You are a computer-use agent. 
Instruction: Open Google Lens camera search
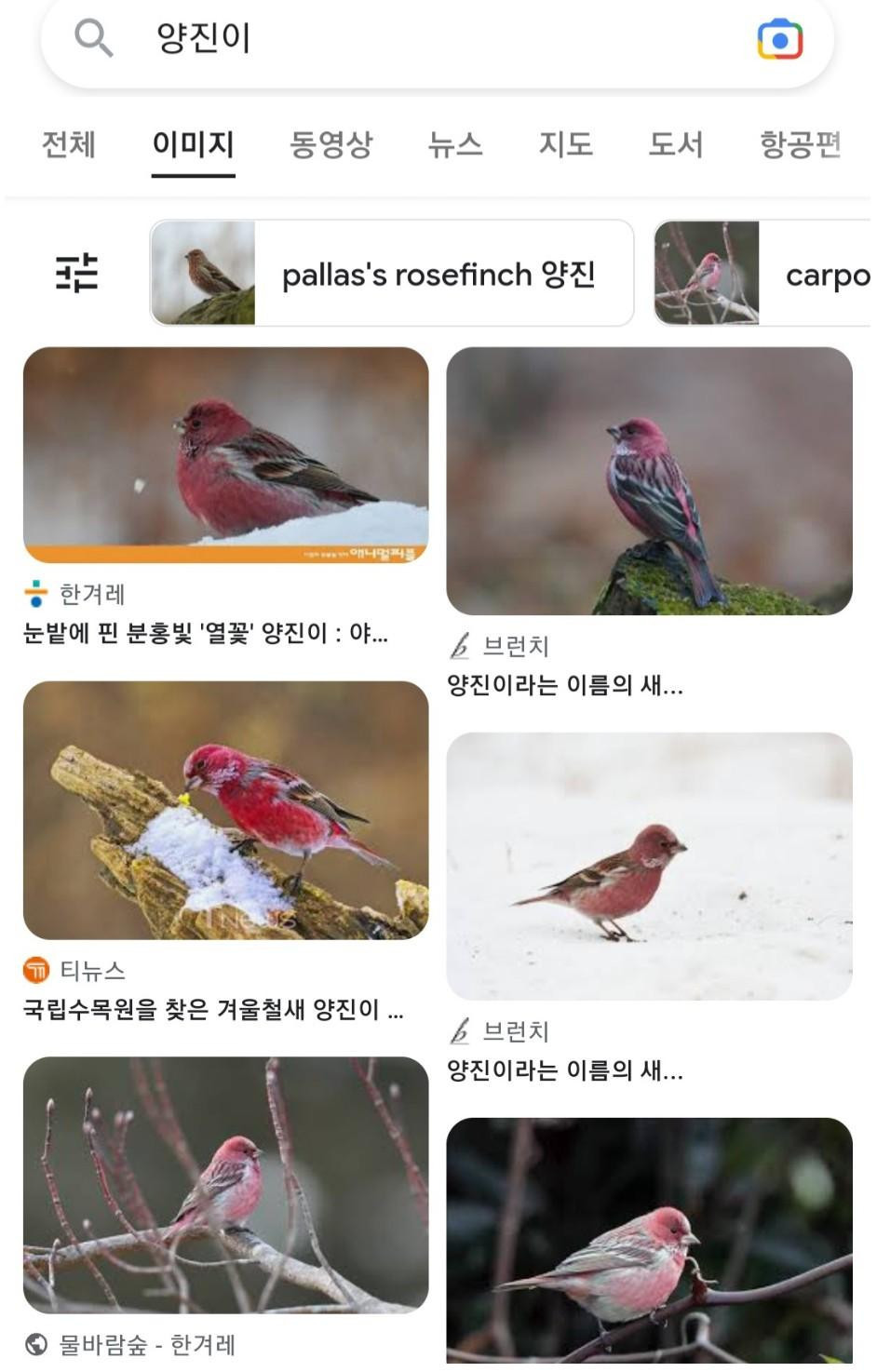pyautogui.click(x=779, y=40)
